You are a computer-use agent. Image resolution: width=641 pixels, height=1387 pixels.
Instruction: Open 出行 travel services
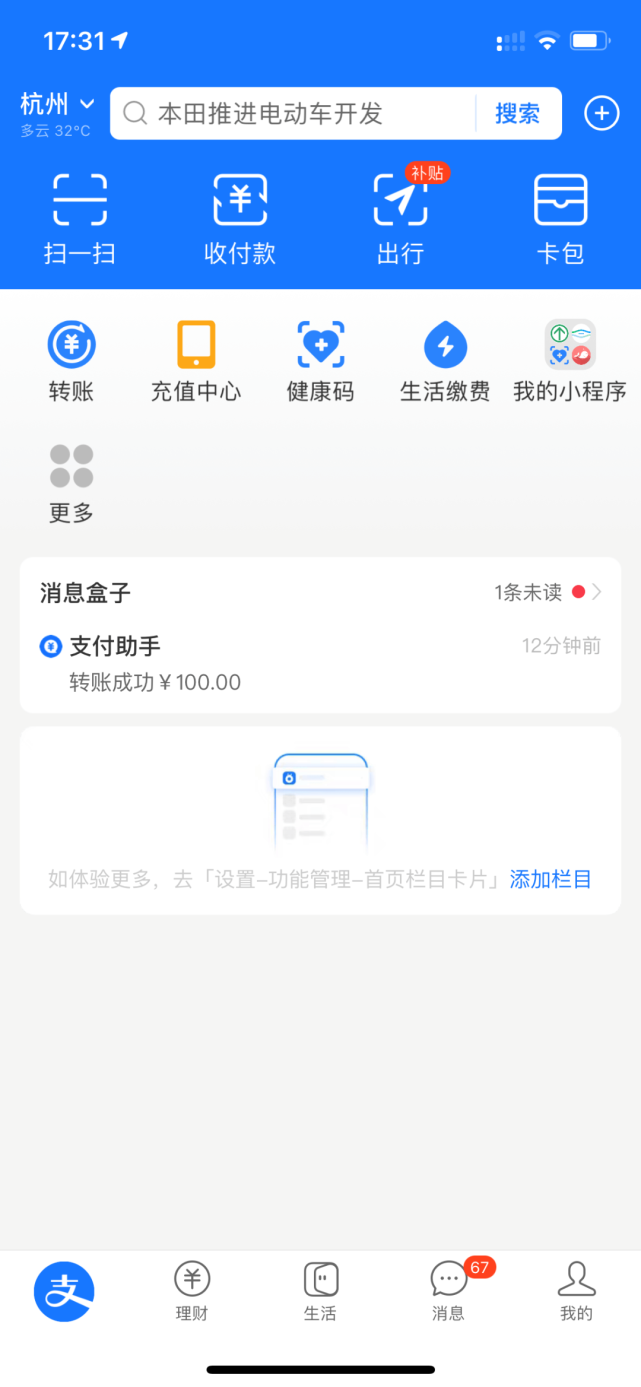coord(400,218)
